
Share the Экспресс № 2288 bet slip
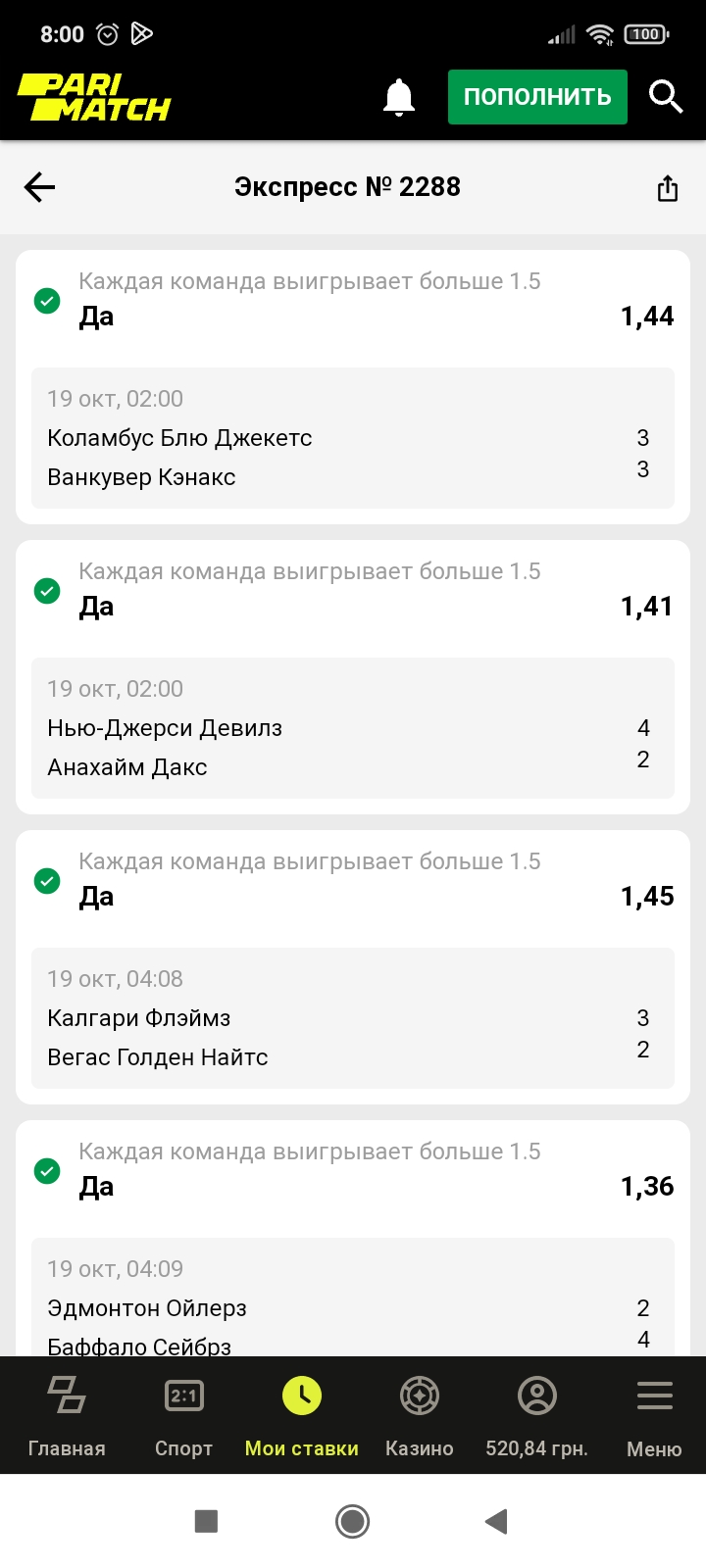coord(668,186)
